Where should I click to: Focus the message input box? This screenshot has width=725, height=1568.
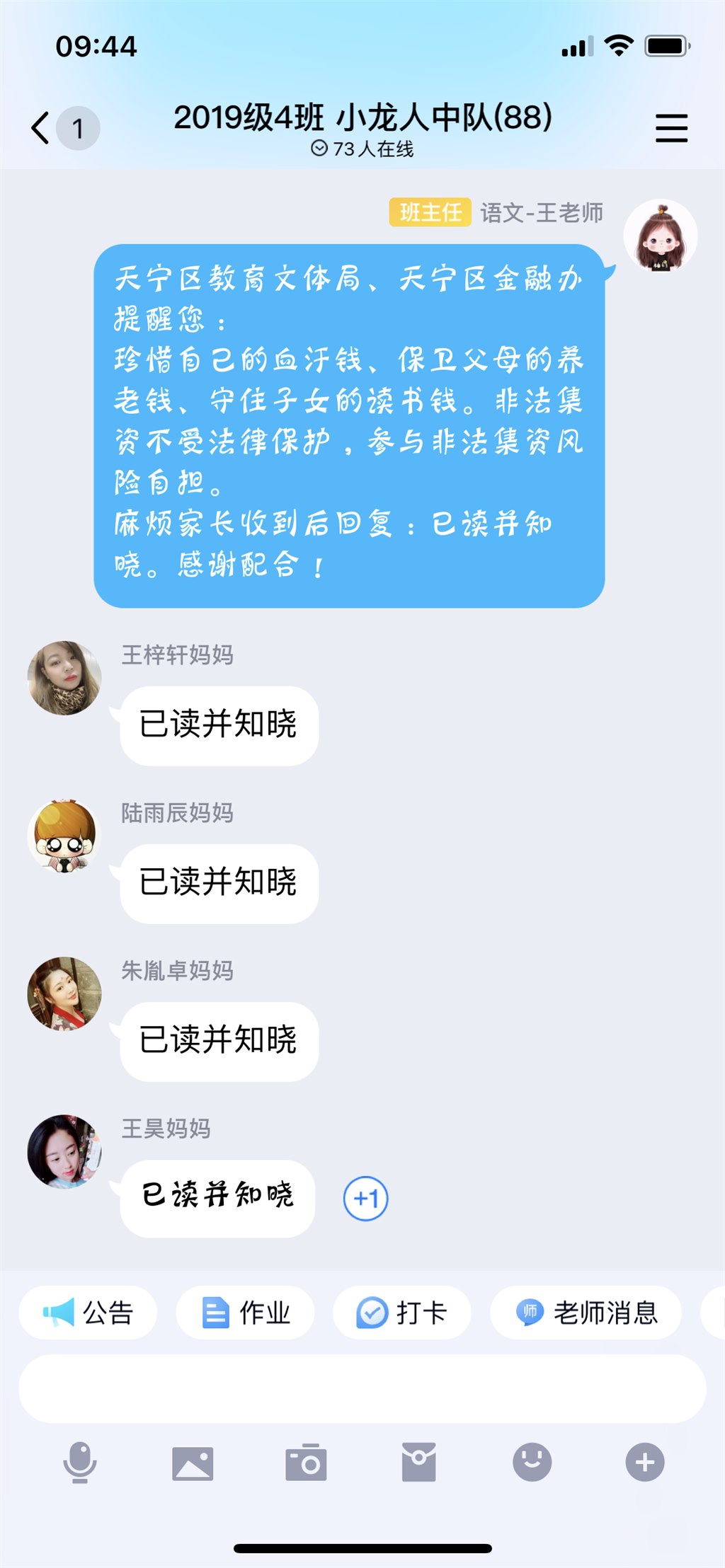362,1389
